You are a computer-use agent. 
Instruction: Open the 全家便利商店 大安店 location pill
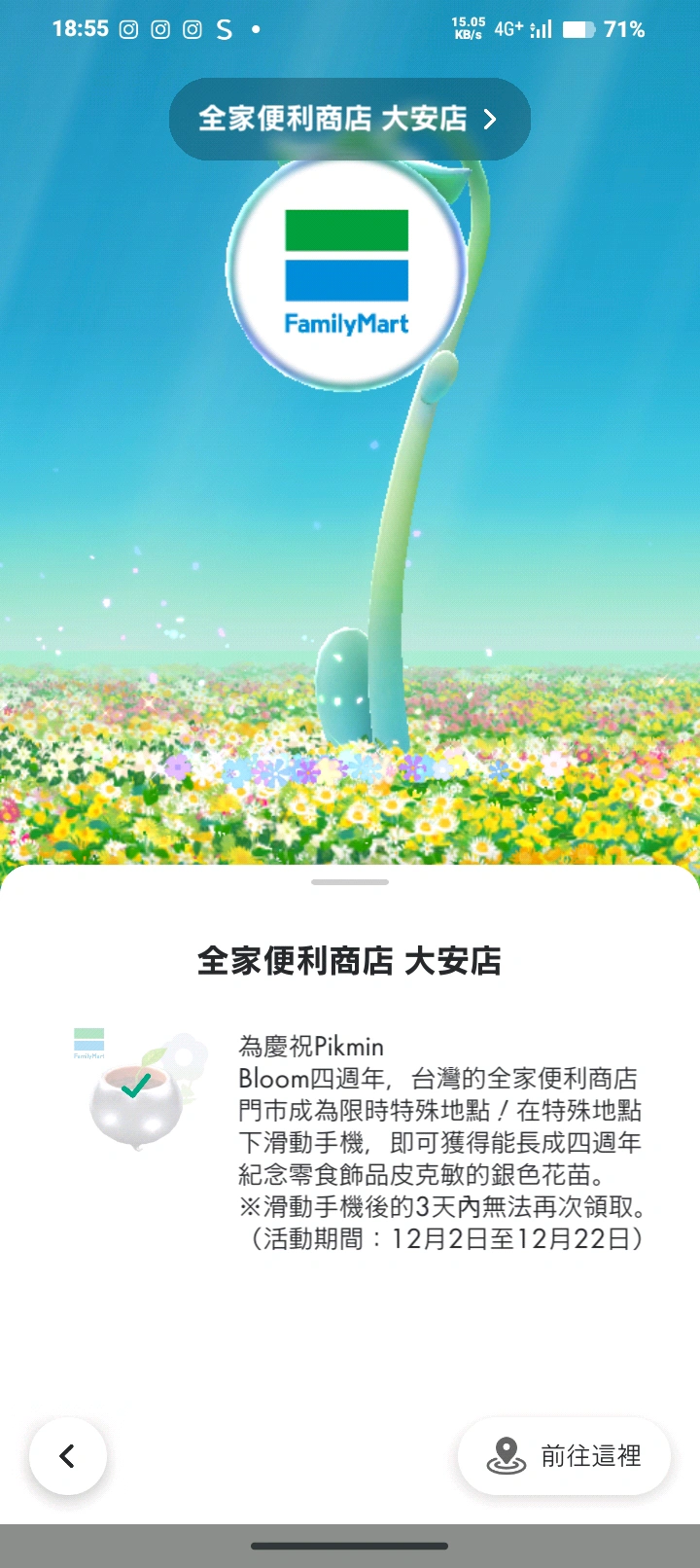coord(349,119)
